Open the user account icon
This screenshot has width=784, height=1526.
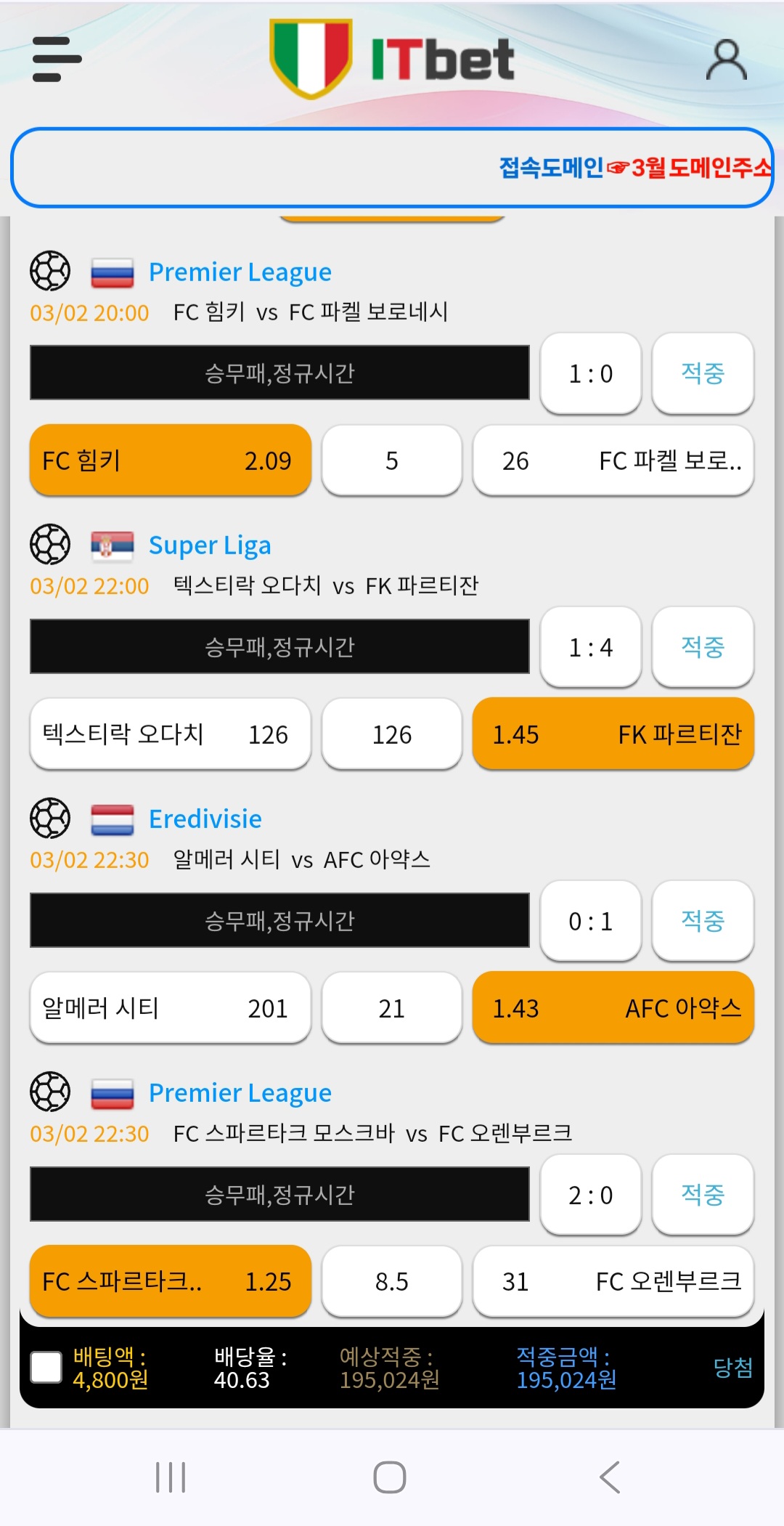[x=726, y=60]
